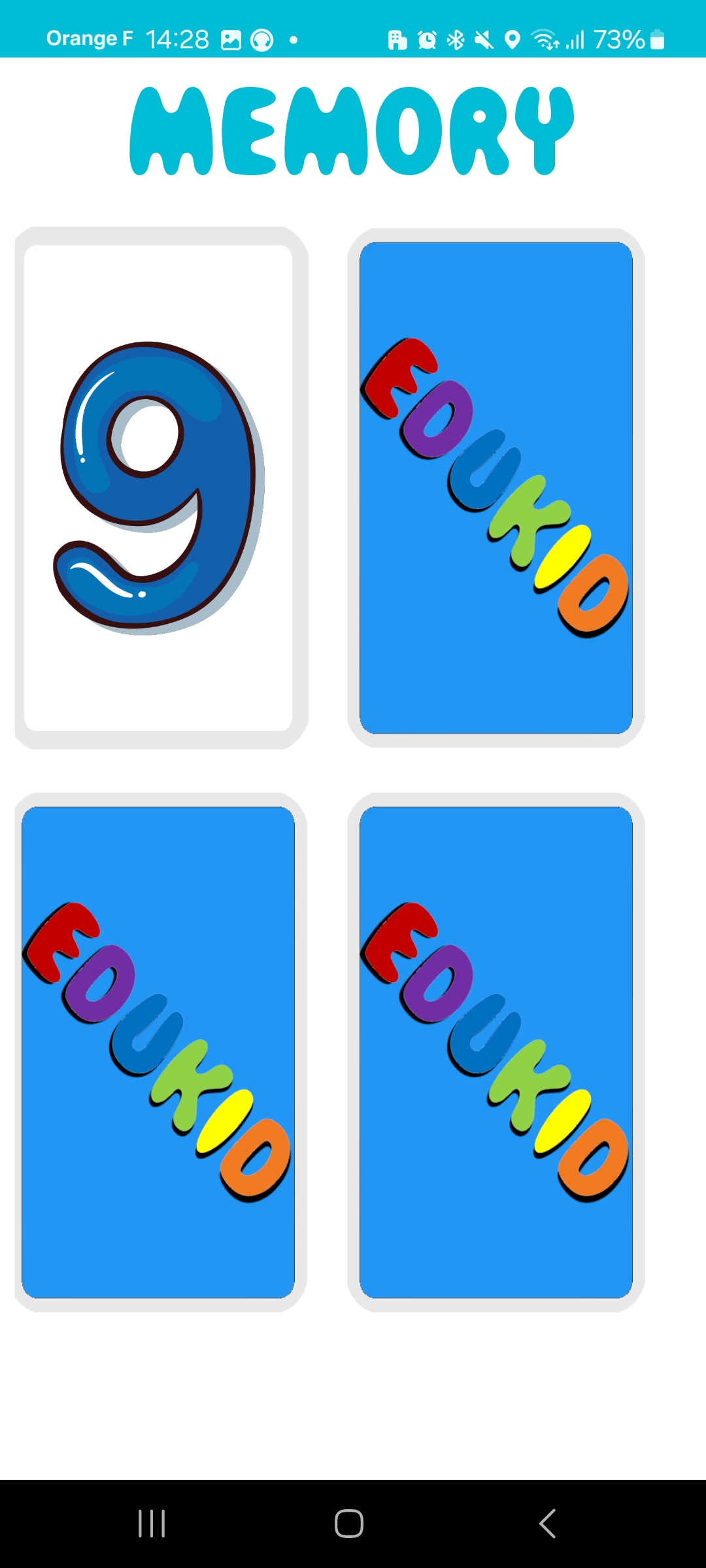This screenshot has height=1568, width=706.
Task: Flip the face-down card beside the 9
Action: (496, 487)
